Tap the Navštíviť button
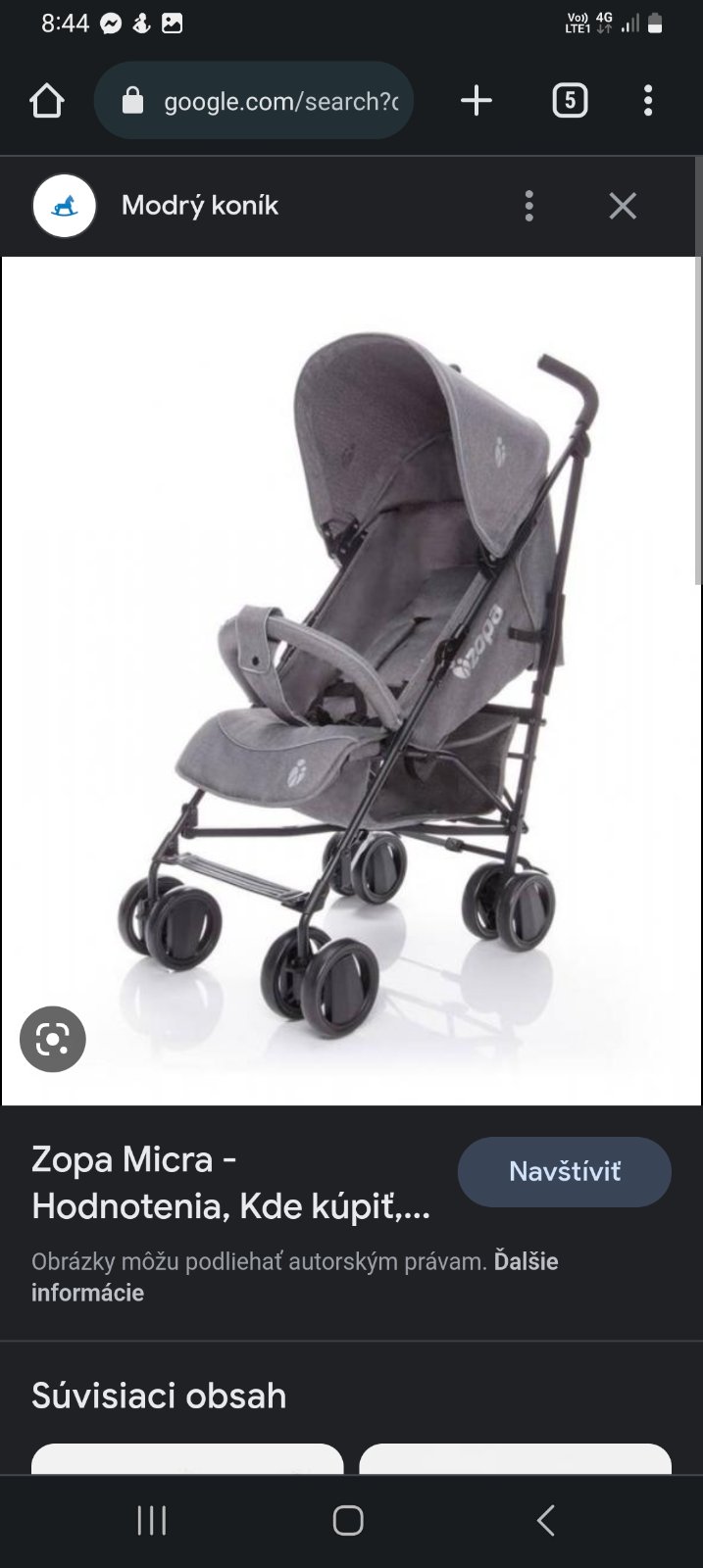 tap(564, 1172)
